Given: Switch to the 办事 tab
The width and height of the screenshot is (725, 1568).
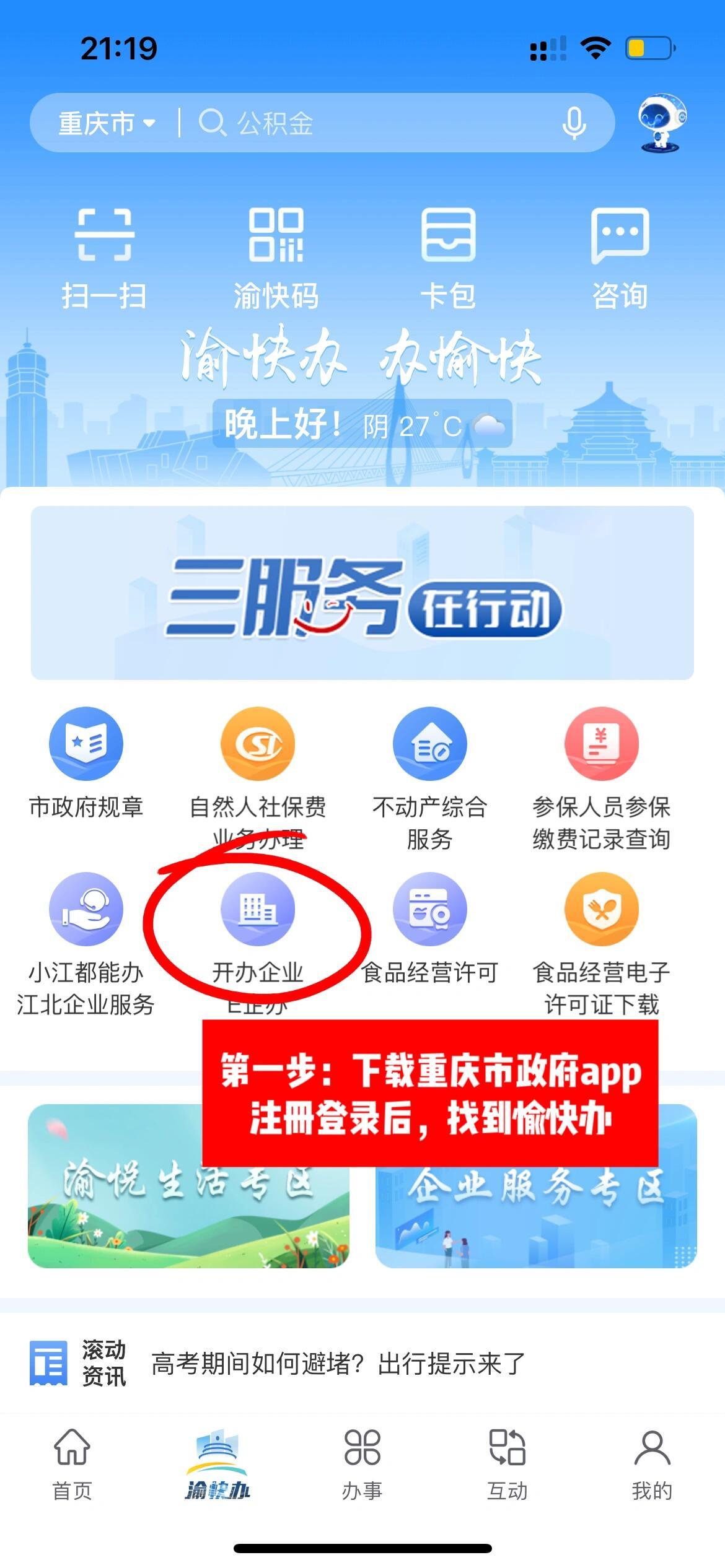Looking at the screenshot, I should coord(362,1464).
